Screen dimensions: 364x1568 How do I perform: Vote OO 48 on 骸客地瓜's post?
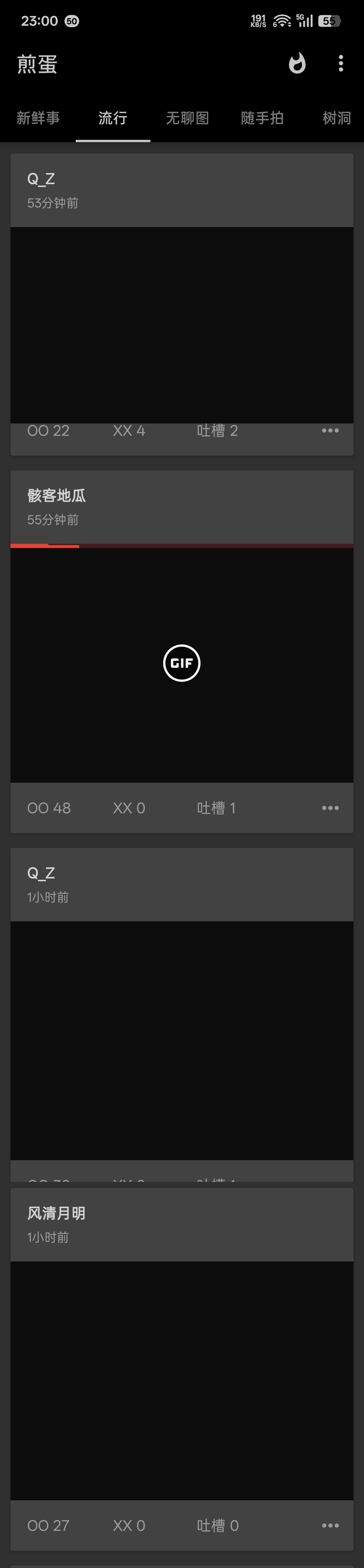49,808
